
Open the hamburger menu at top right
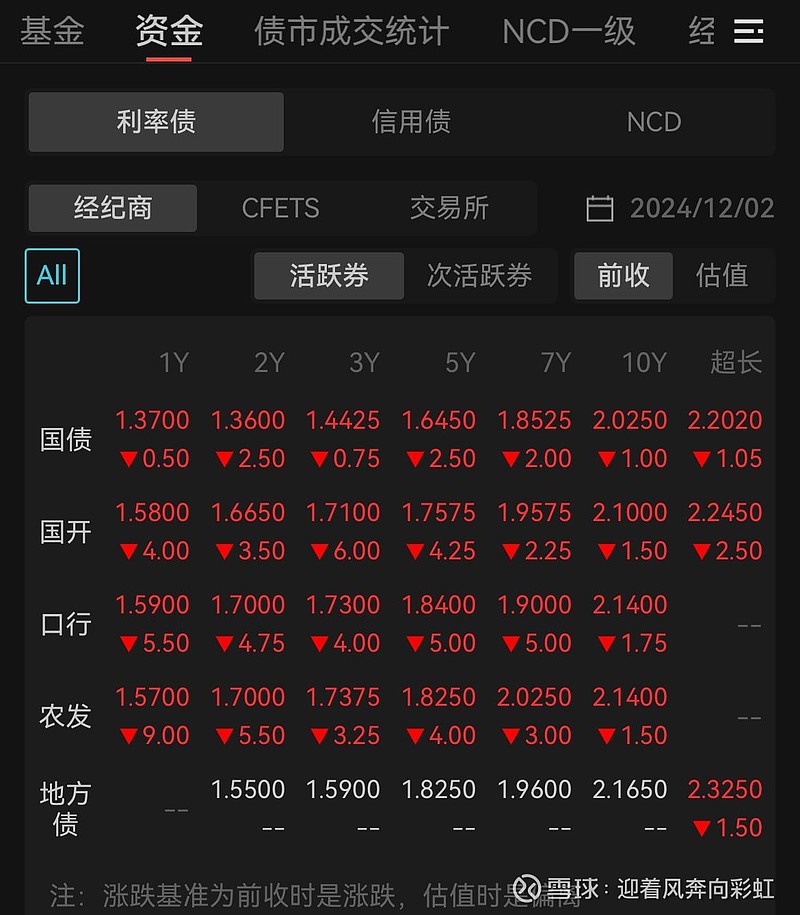748,31
